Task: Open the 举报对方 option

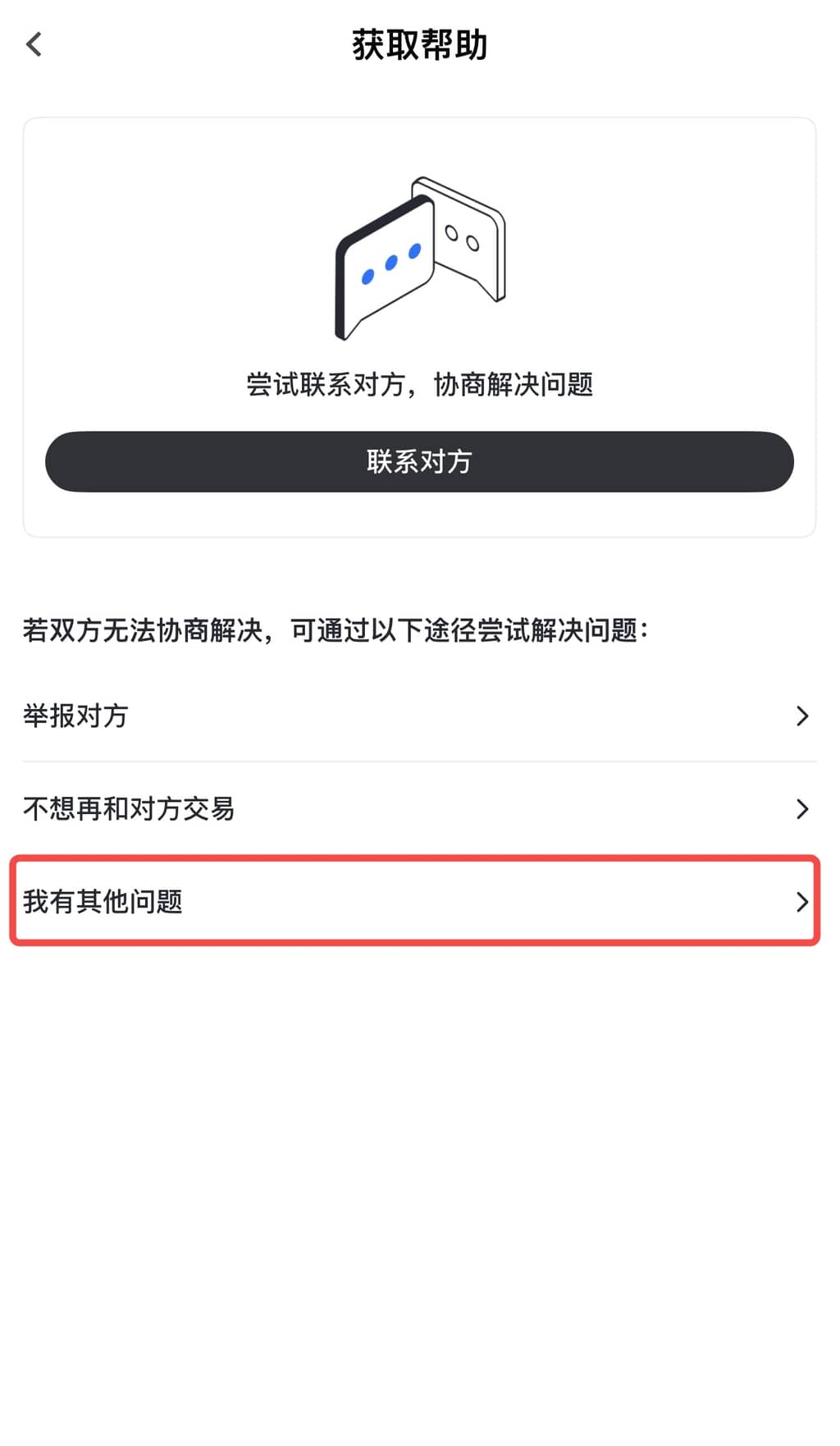Action: [418, 716]
